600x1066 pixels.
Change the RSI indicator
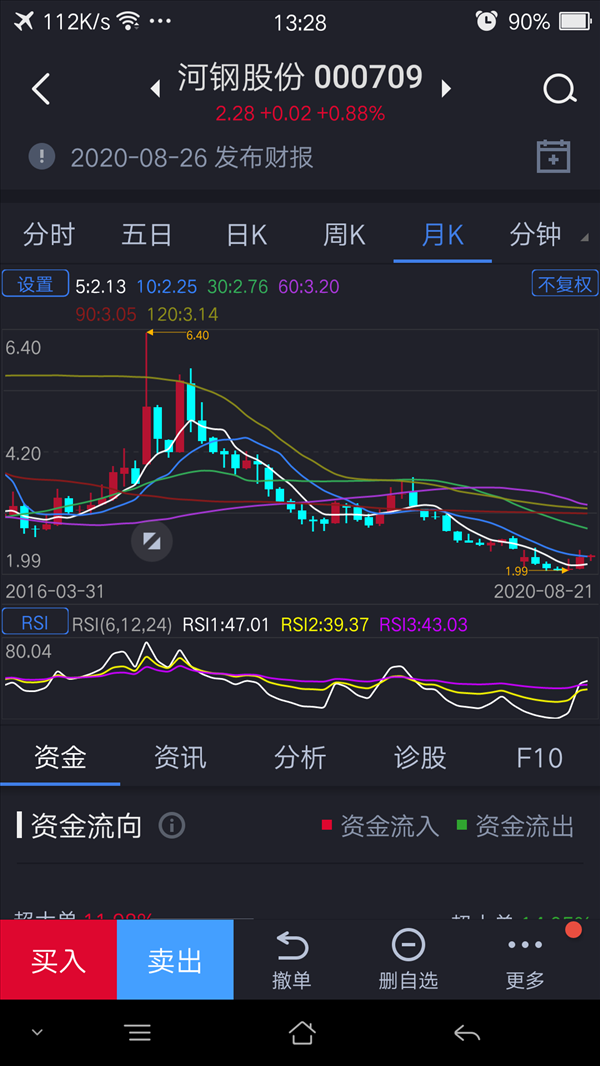(x=35, y=621)
